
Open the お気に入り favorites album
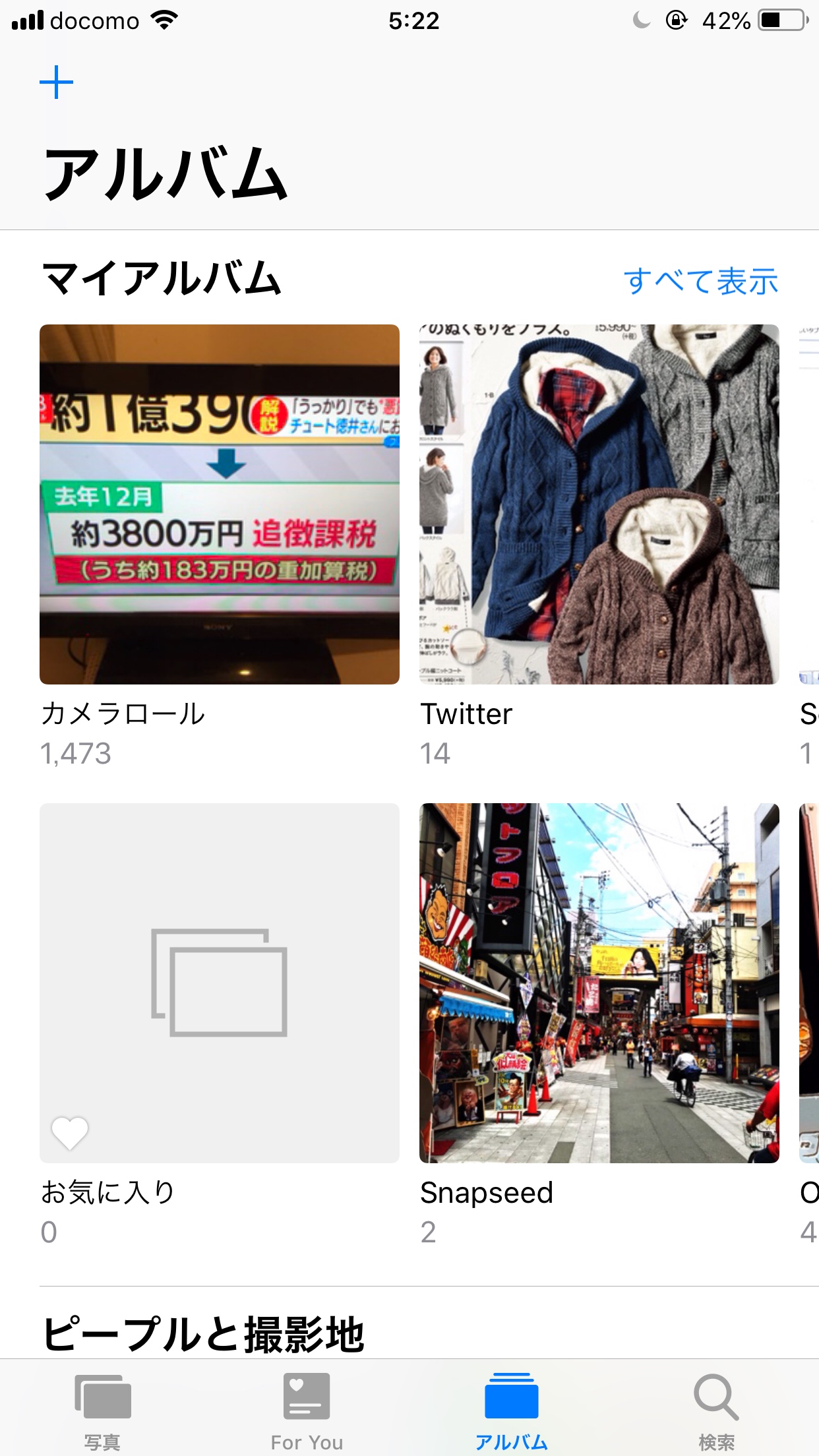(x=220, y=983)
